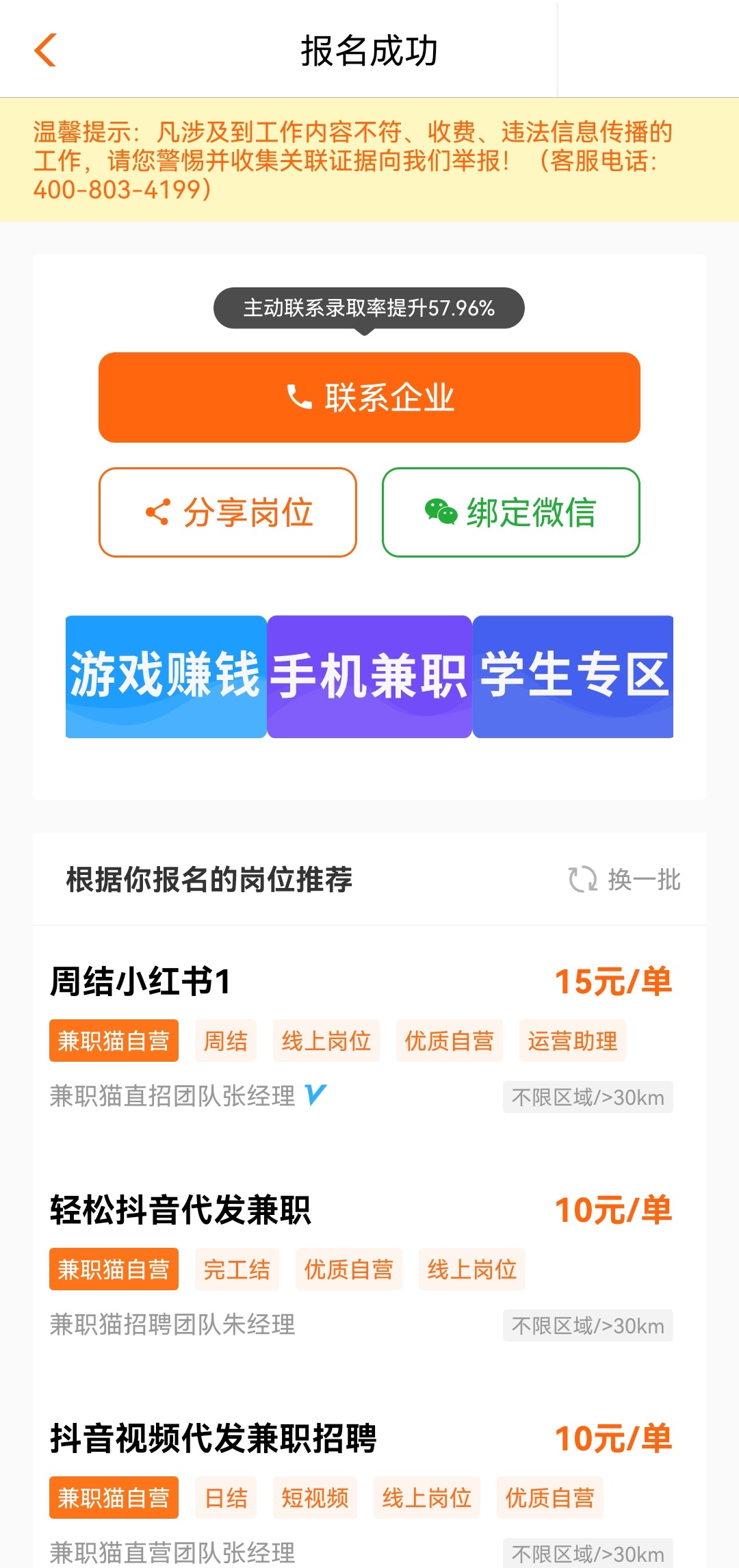Tap the back arrow icon
The width and height of the screenshot is (739, 1568).
(44, 50)
